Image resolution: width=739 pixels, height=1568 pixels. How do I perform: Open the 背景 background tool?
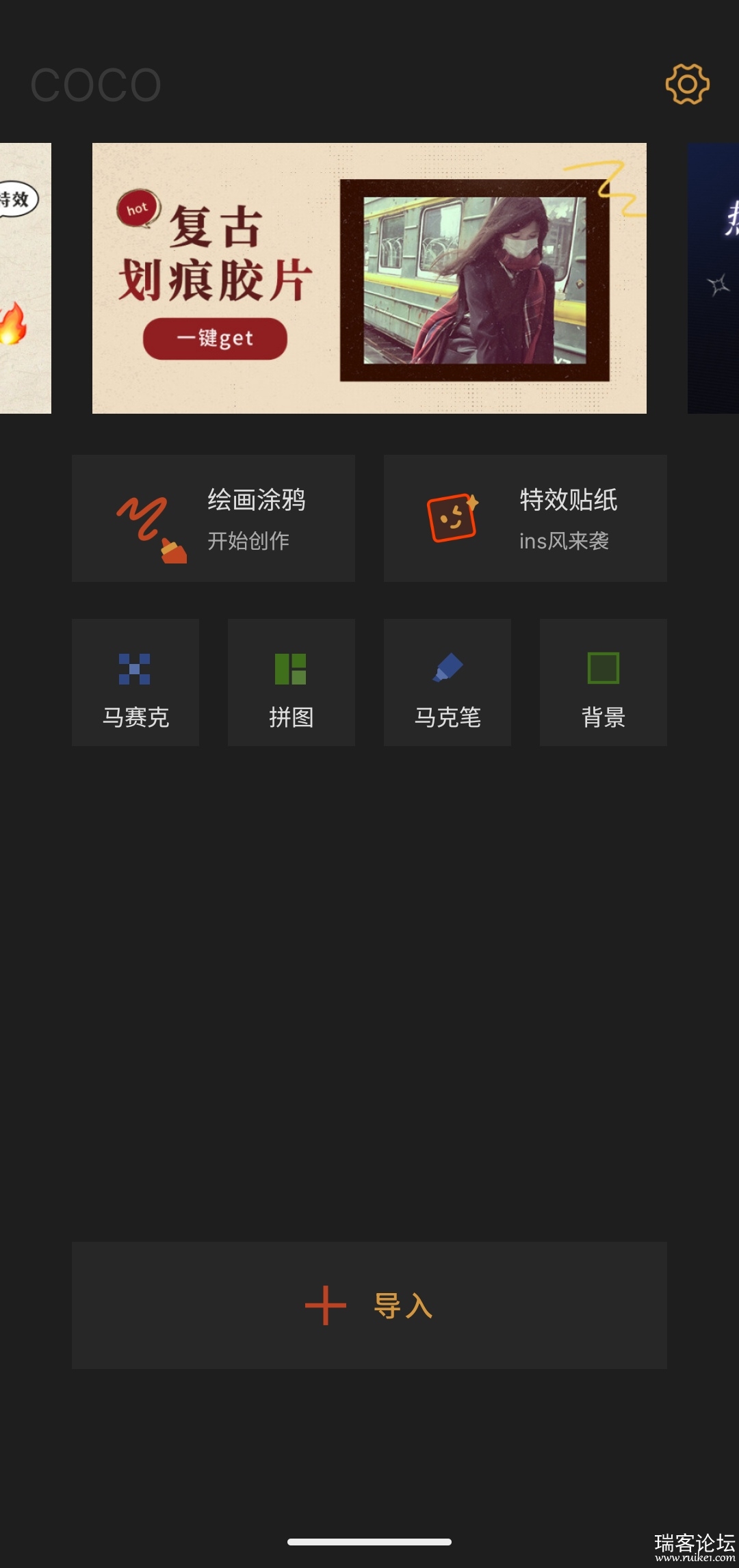(x=603, y=682)
